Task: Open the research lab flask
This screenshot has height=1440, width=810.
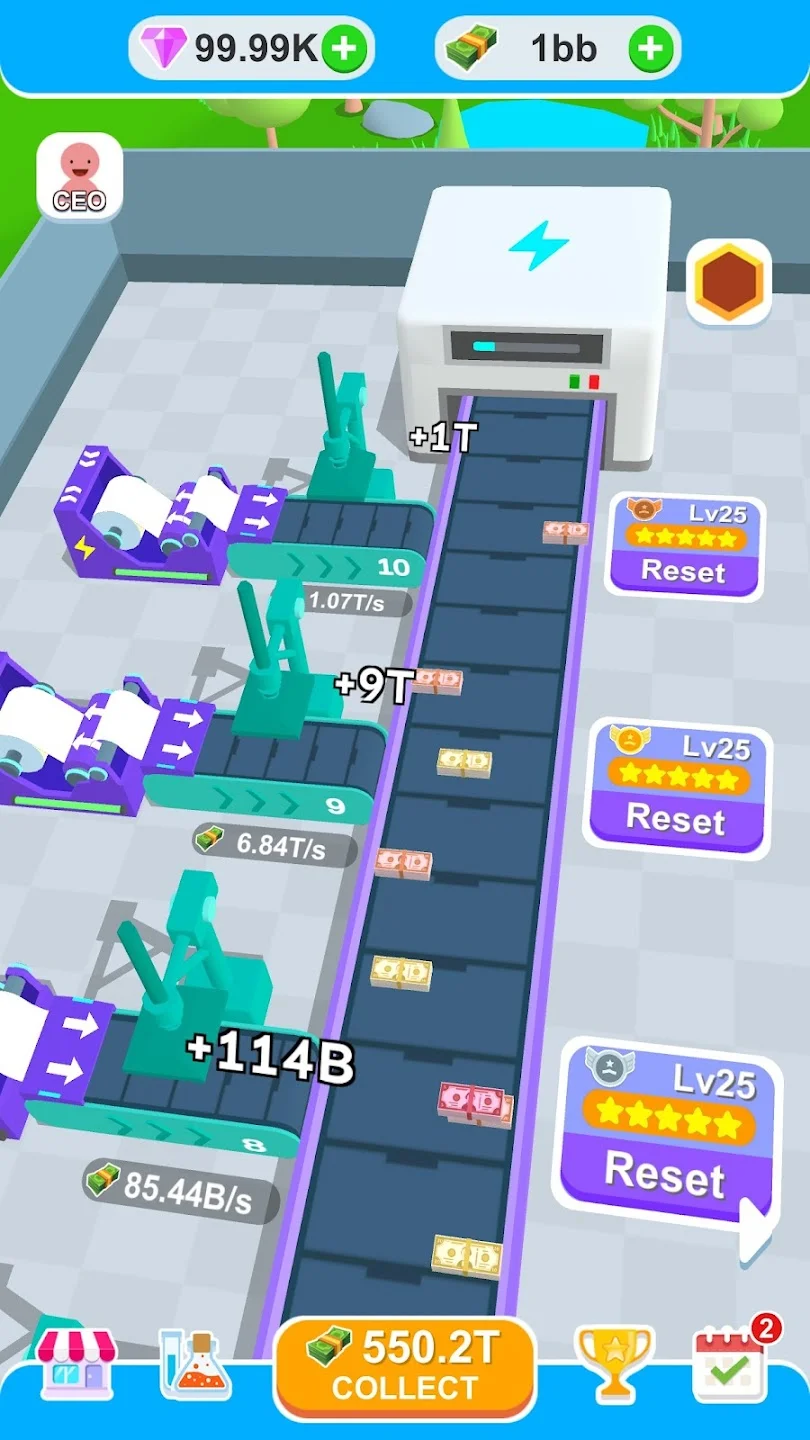Action: point(197,1365)
